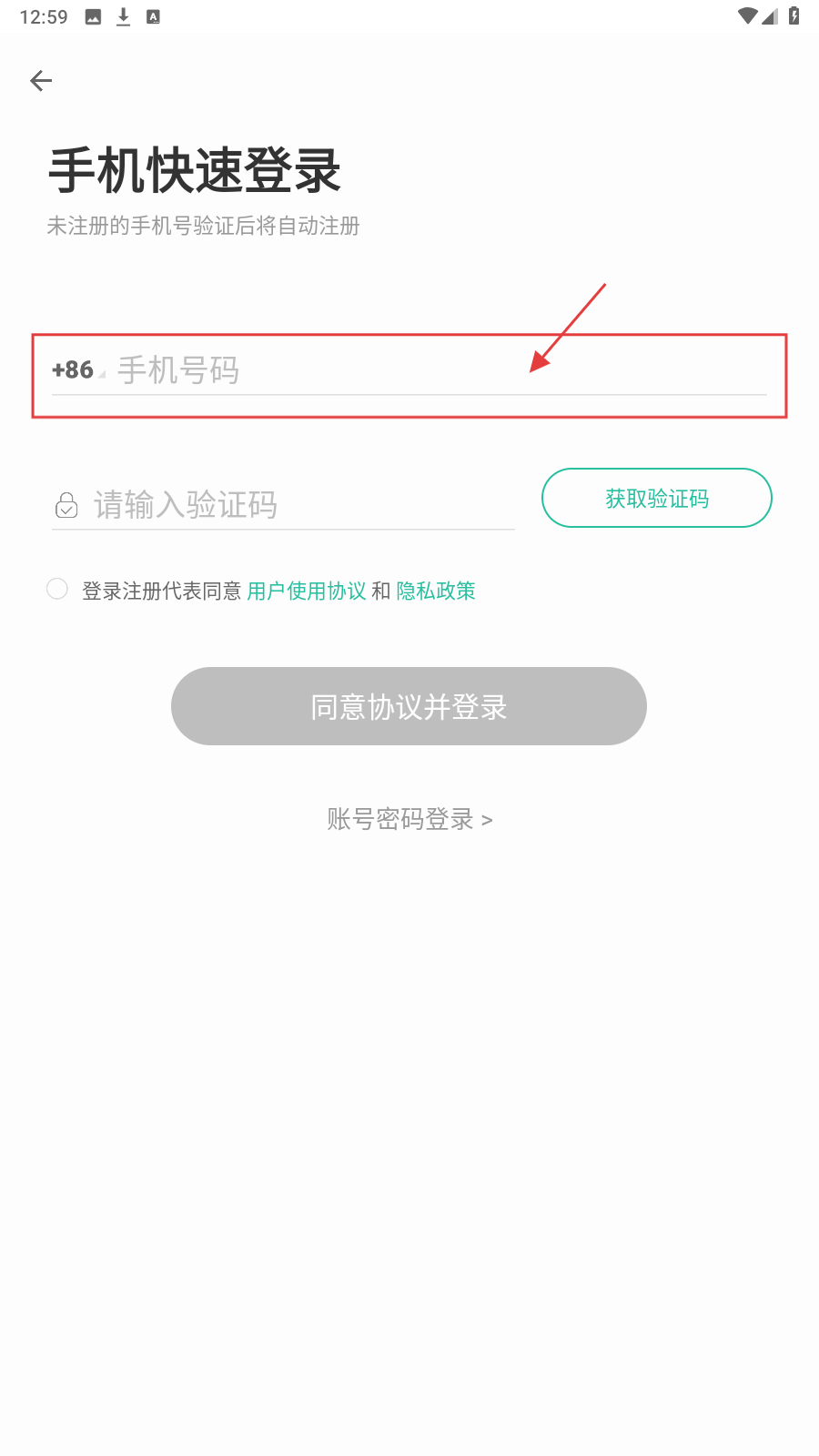
Task: Tap 同意协议并登录 button
Action: pyautogui.click(x=409, y=707)
